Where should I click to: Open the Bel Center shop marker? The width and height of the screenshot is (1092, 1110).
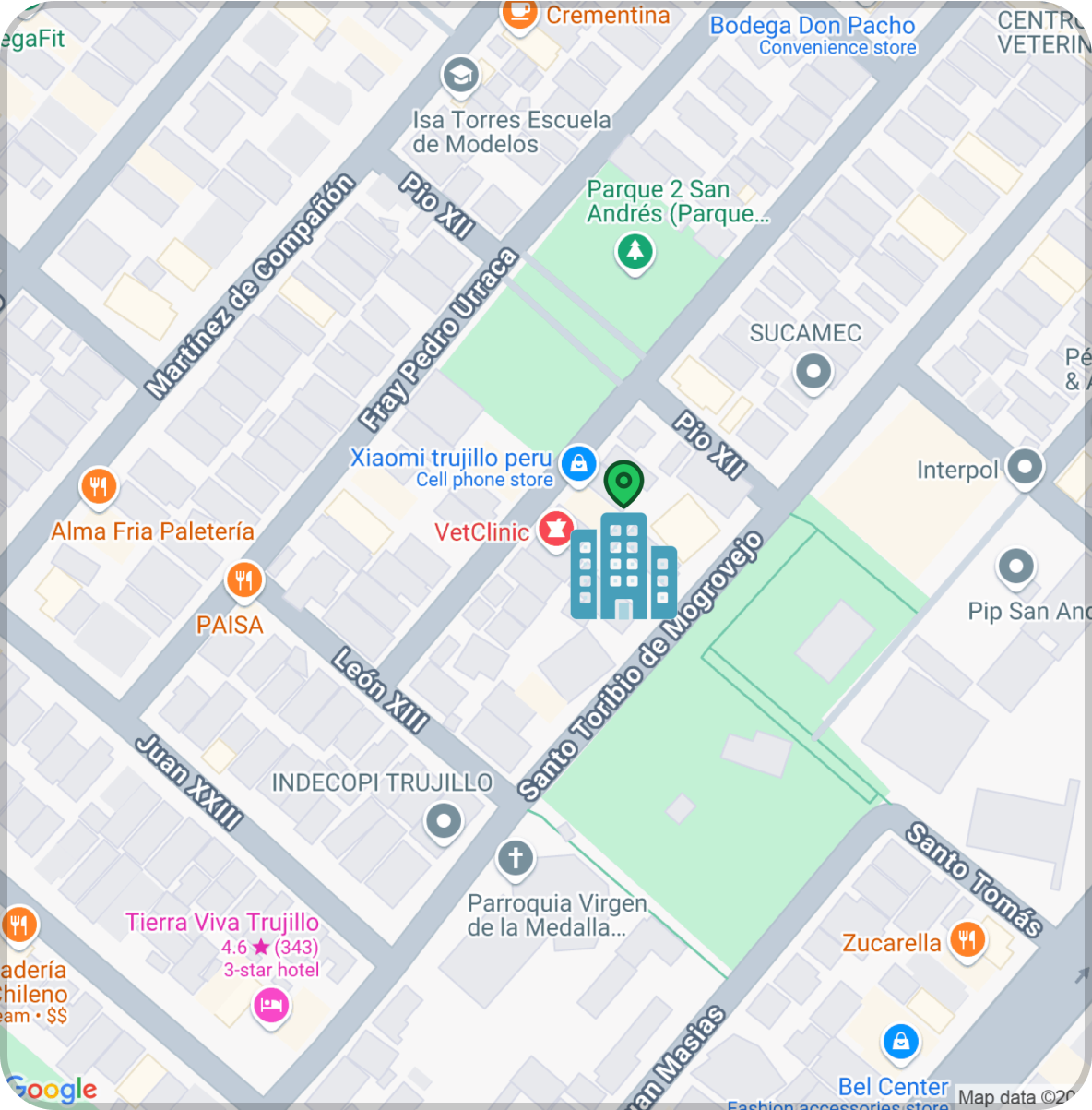[900, 1043]
